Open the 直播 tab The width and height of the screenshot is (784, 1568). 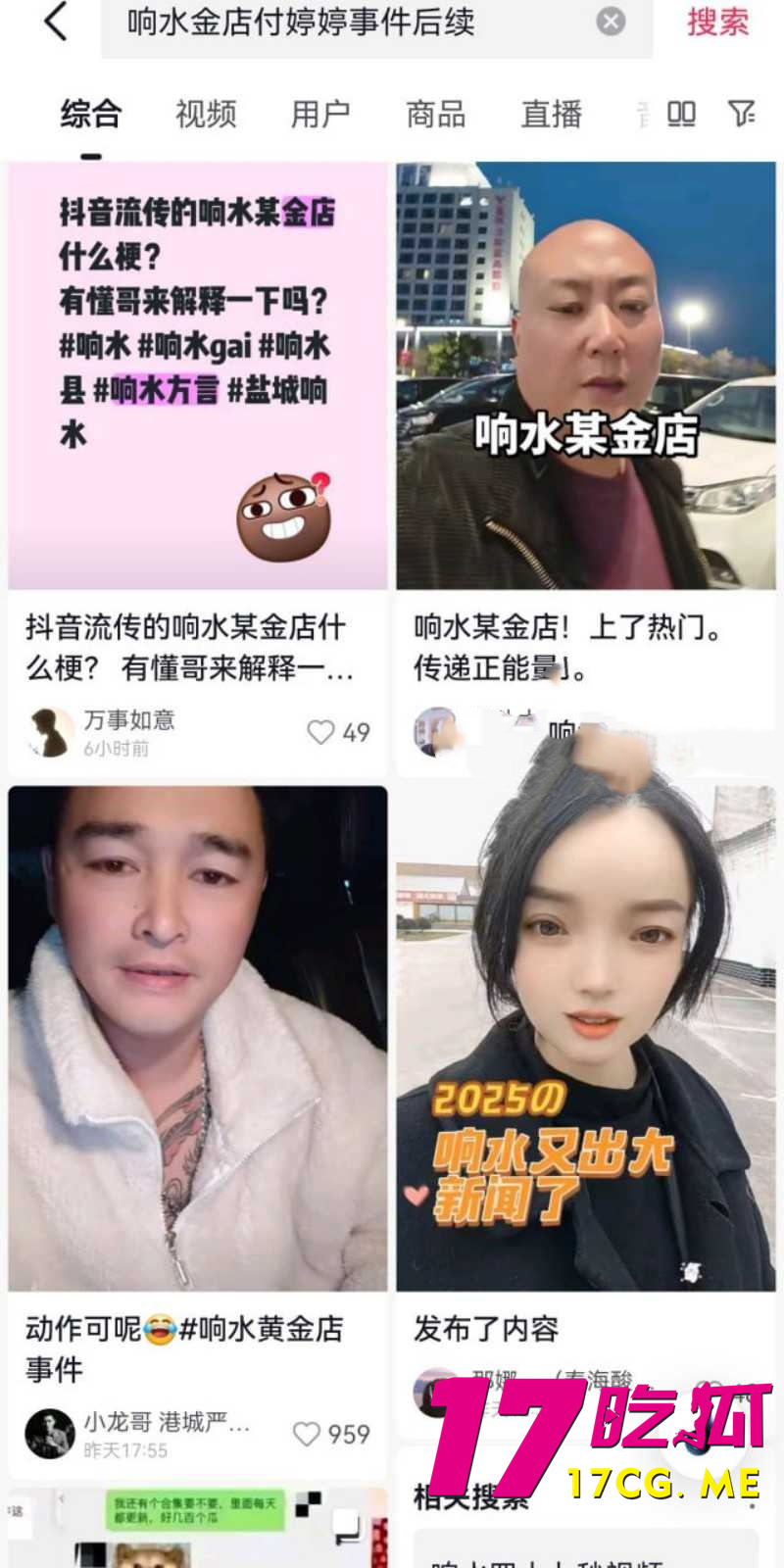point(552,115)
